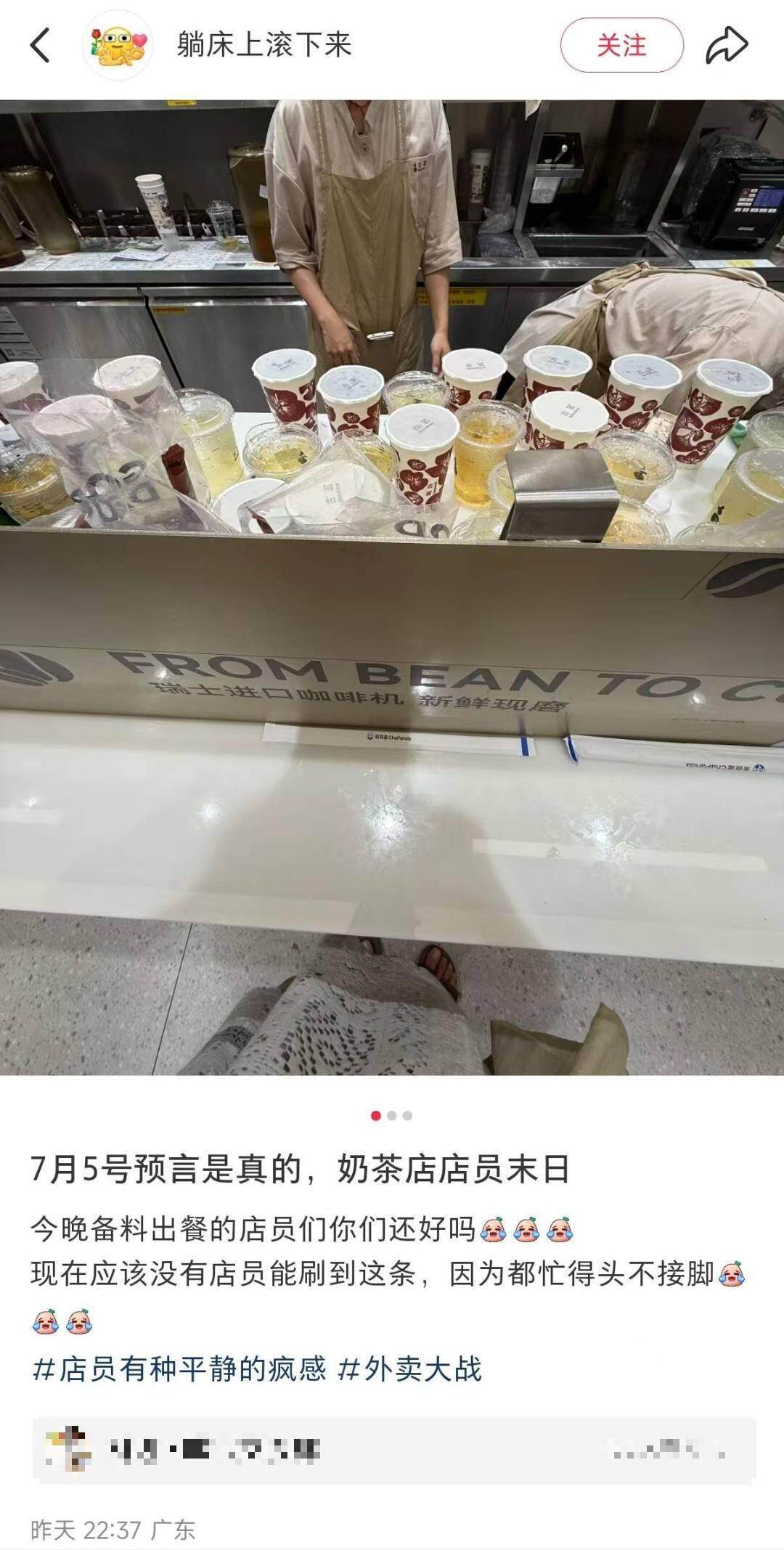Go back using the back arrow
The image size is (784, 1550).
tap(40, 46)
